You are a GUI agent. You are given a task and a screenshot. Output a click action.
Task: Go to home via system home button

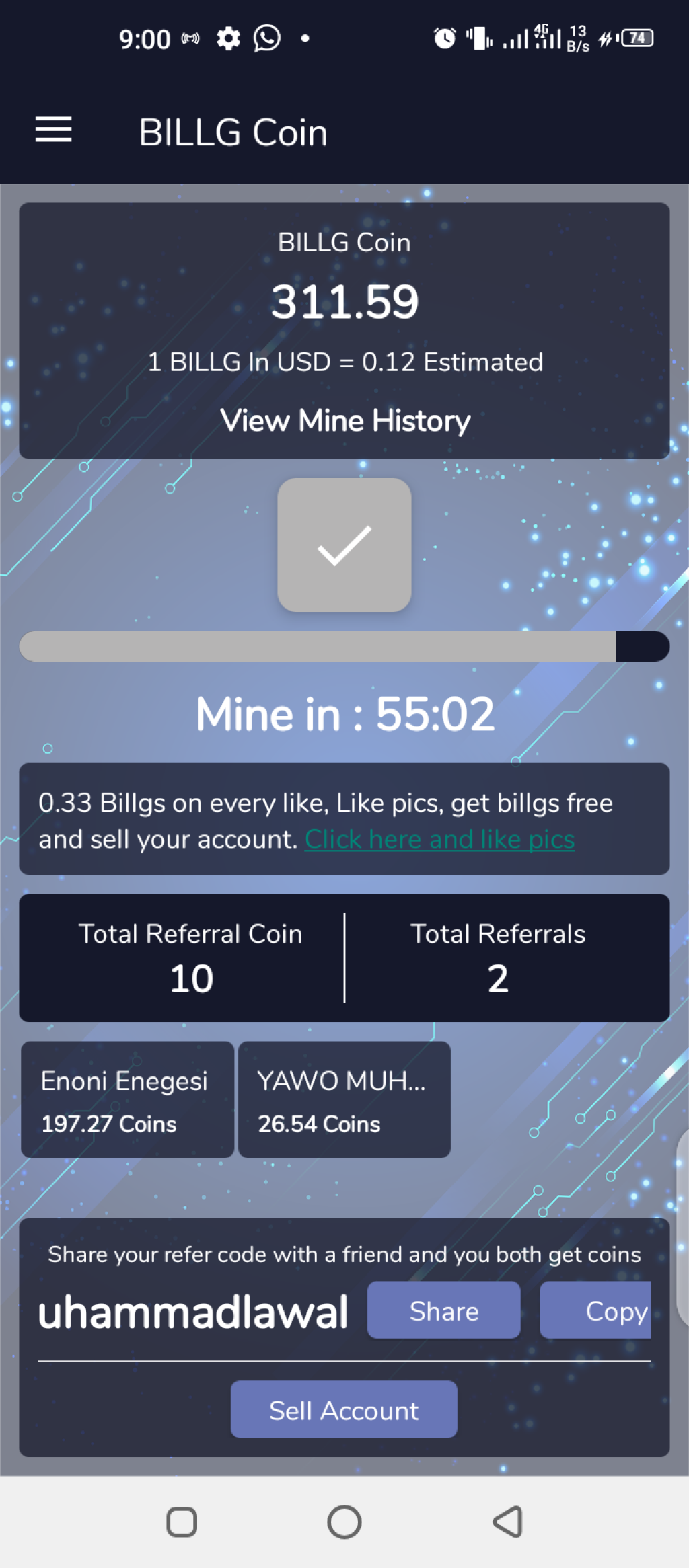[x=344, y=1522]
